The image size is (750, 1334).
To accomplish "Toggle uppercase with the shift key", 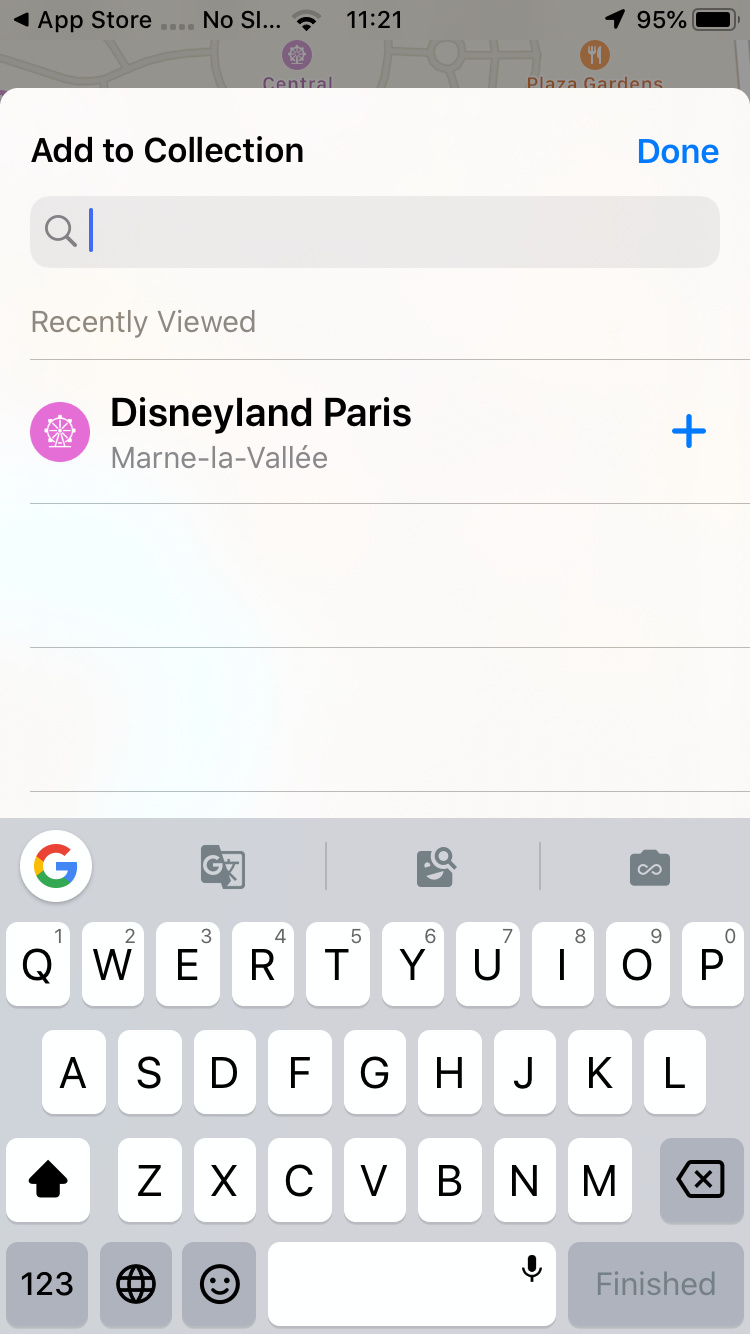I will click(47, 1181).
